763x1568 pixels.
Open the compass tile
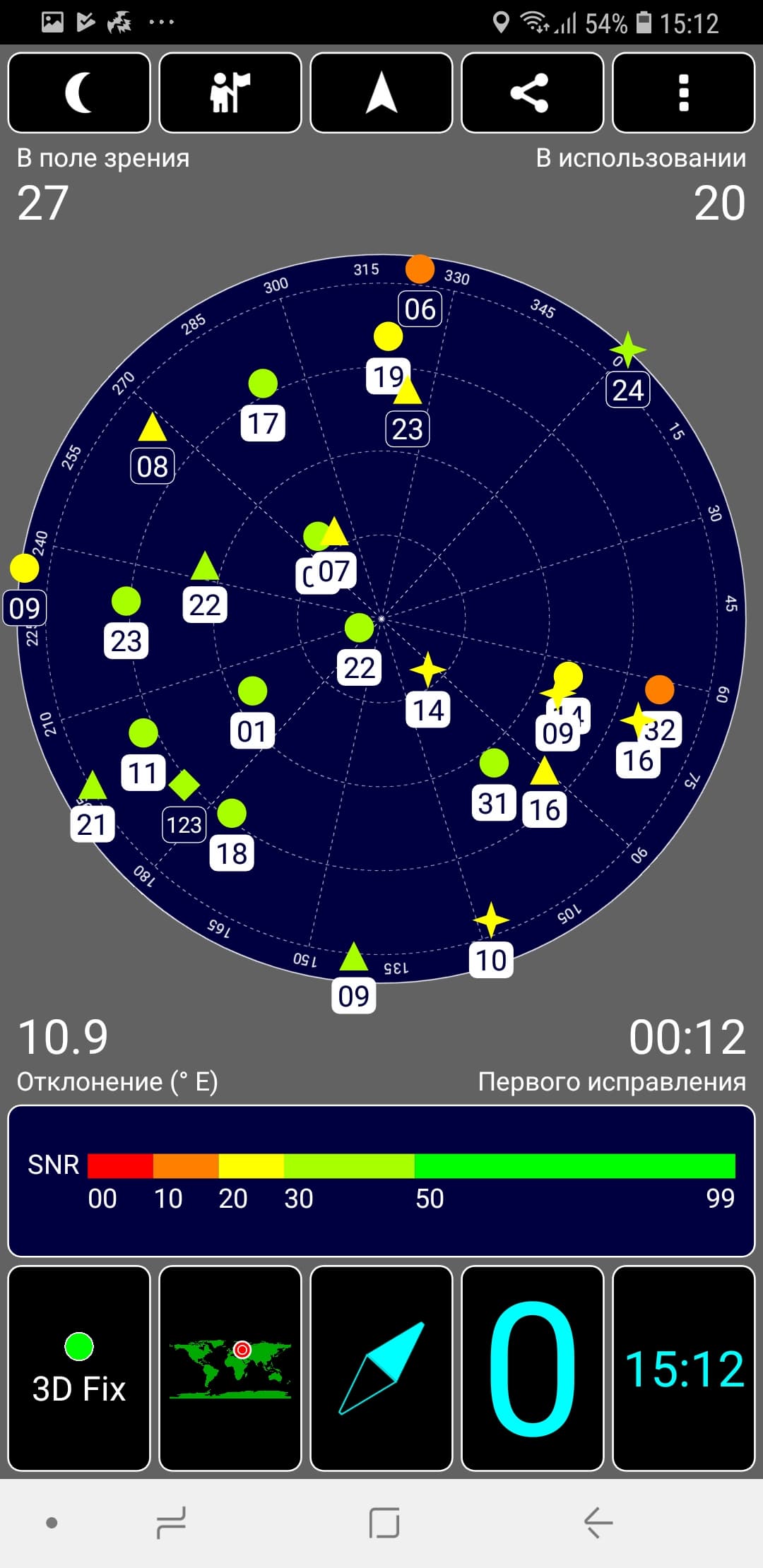[381, 1368]
